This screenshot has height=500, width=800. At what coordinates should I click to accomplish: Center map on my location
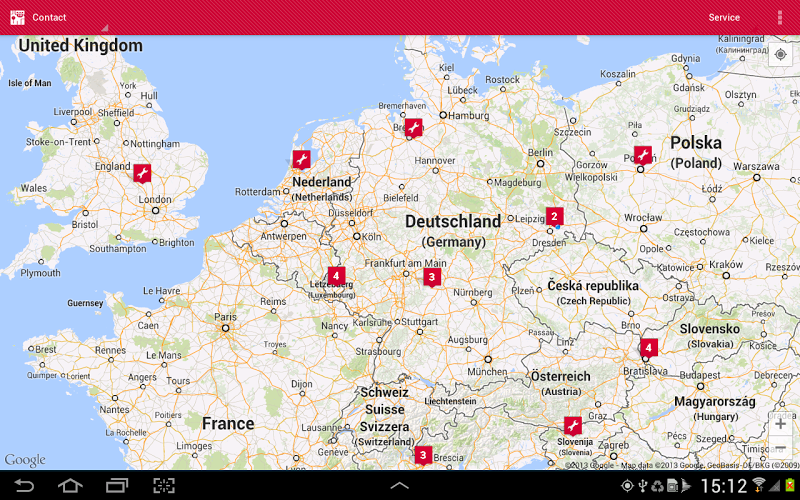click(x=780, y=54)
